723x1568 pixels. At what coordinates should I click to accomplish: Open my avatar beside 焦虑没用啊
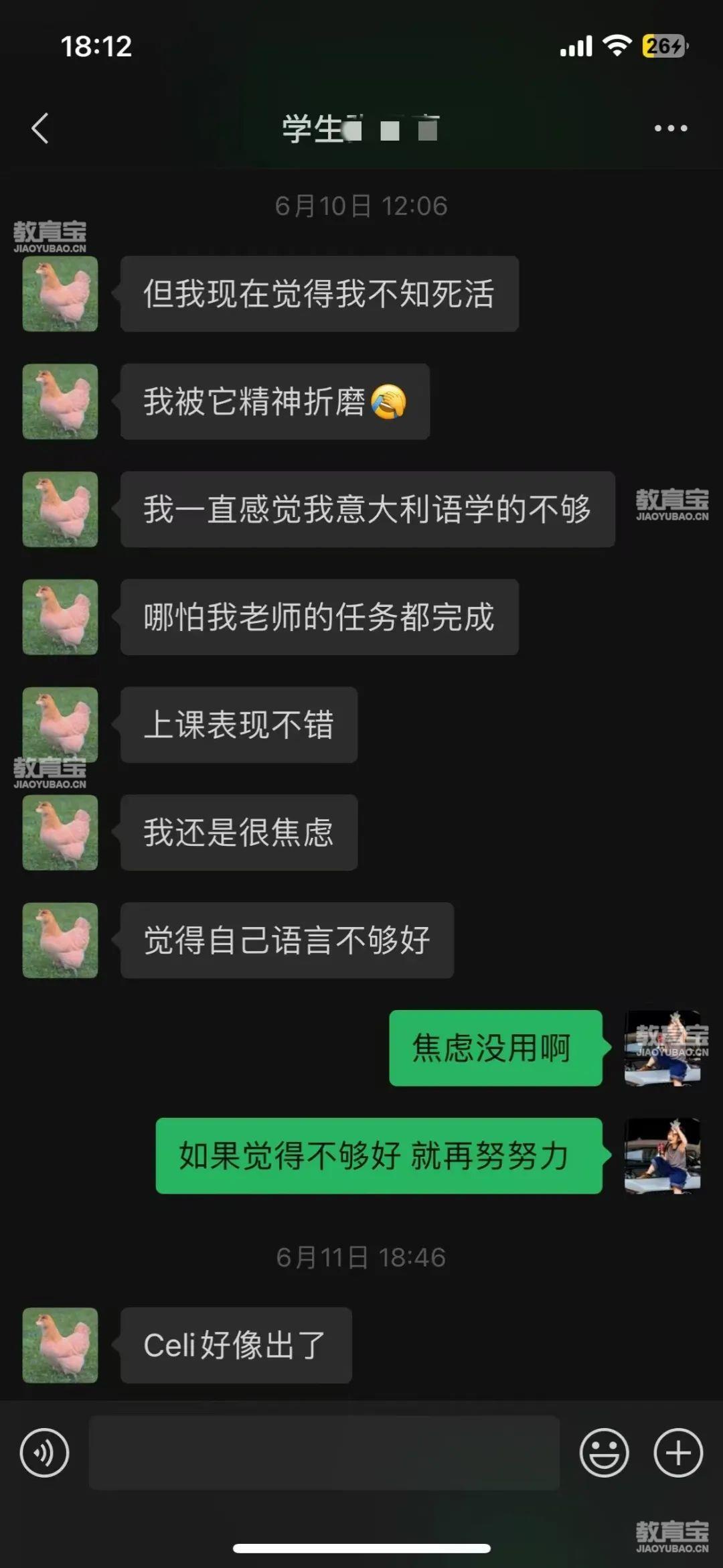tap(662, 1048)
